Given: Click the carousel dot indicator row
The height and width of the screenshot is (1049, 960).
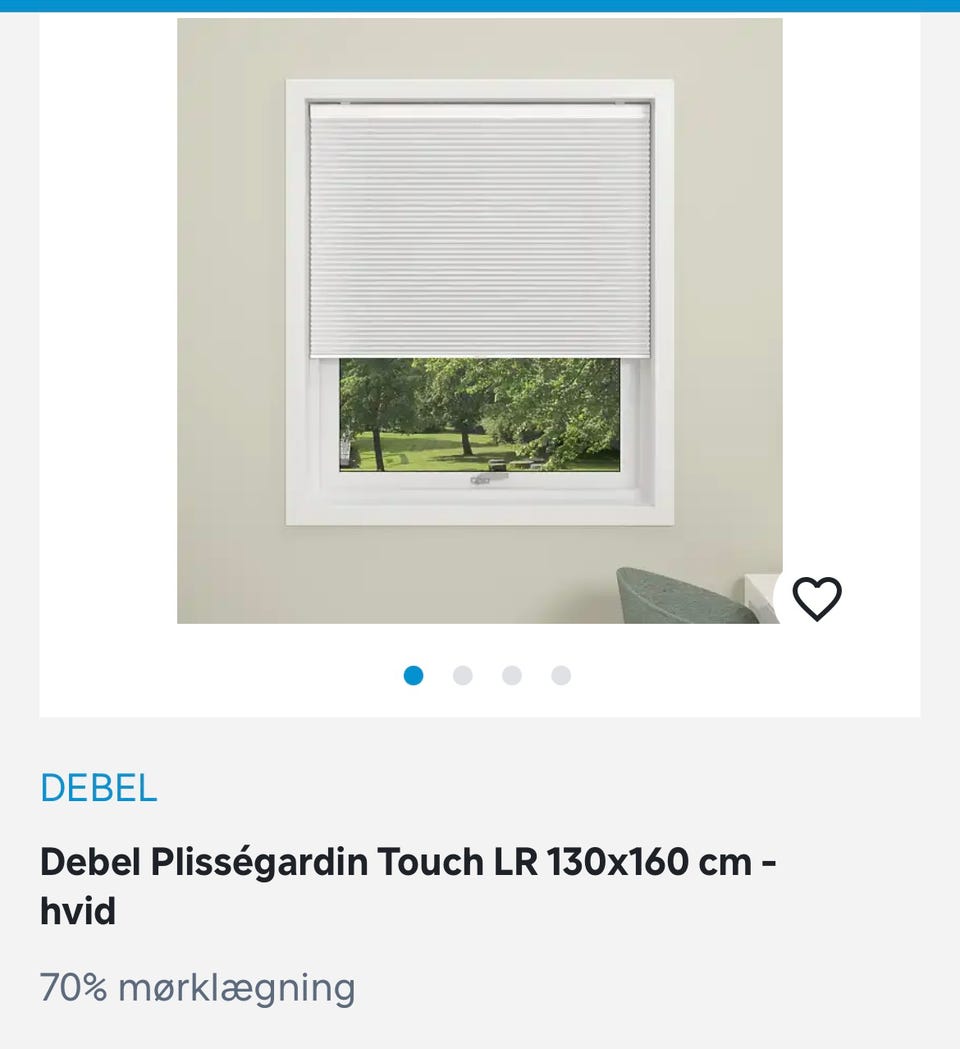Looking at the screenshot, I should click(x=487, y=675).
